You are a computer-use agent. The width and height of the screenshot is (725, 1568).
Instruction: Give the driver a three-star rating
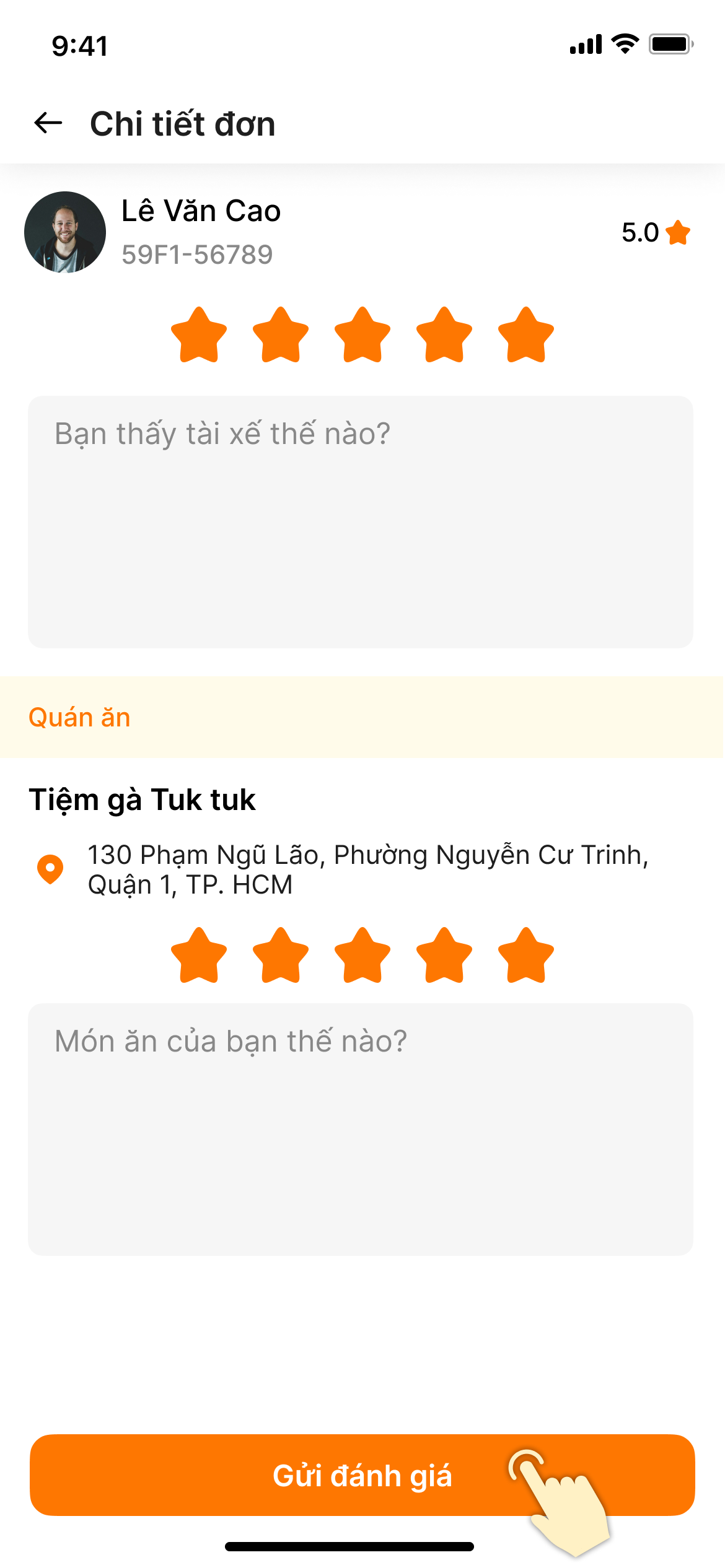point(362,335)
